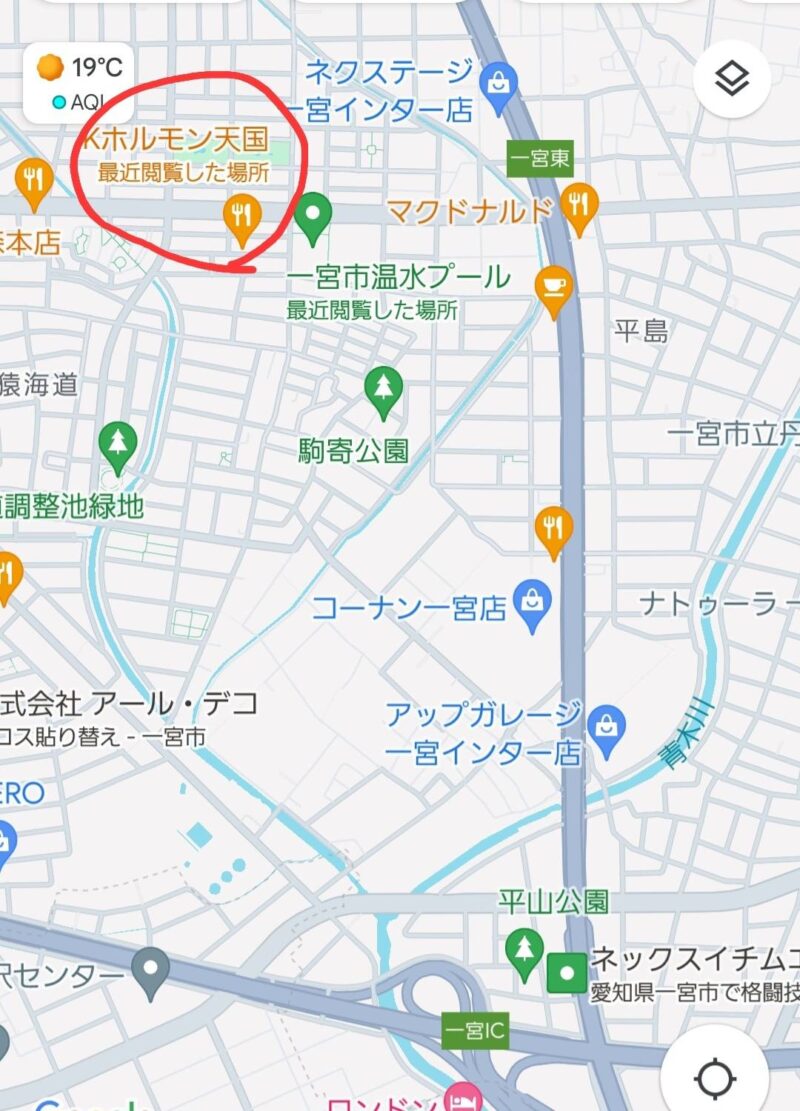Center map on my current location
This screenshot has height=1111, width=800.
point(715,1078)
